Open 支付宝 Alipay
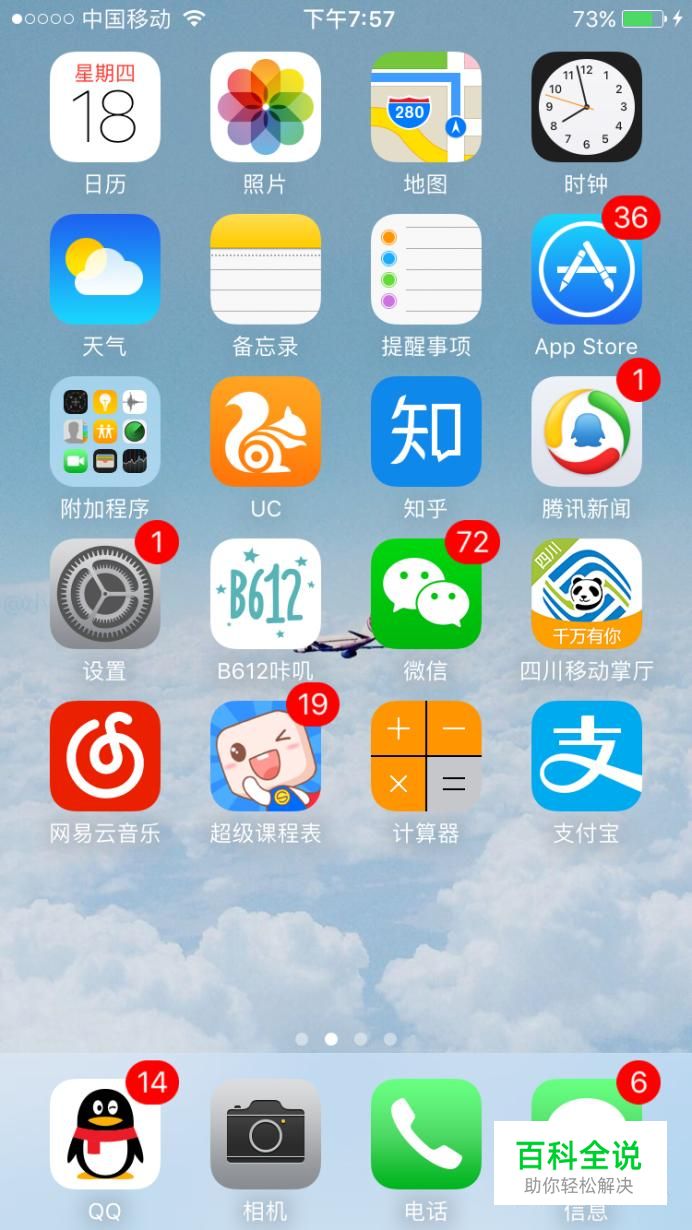The height and width of the screenshot is (1230, 692). coord(586,755)
